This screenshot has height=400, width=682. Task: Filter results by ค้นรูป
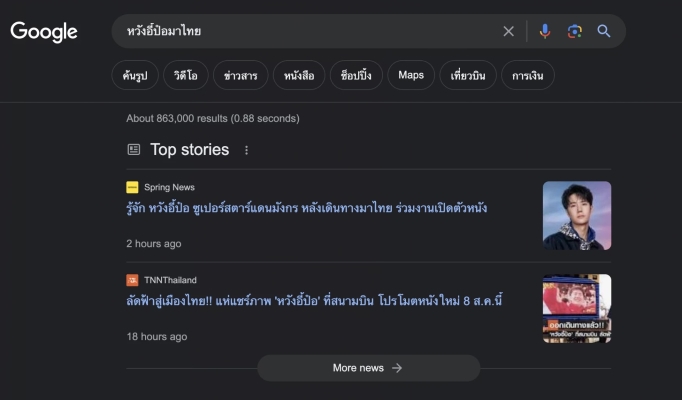tap(135, 76)
